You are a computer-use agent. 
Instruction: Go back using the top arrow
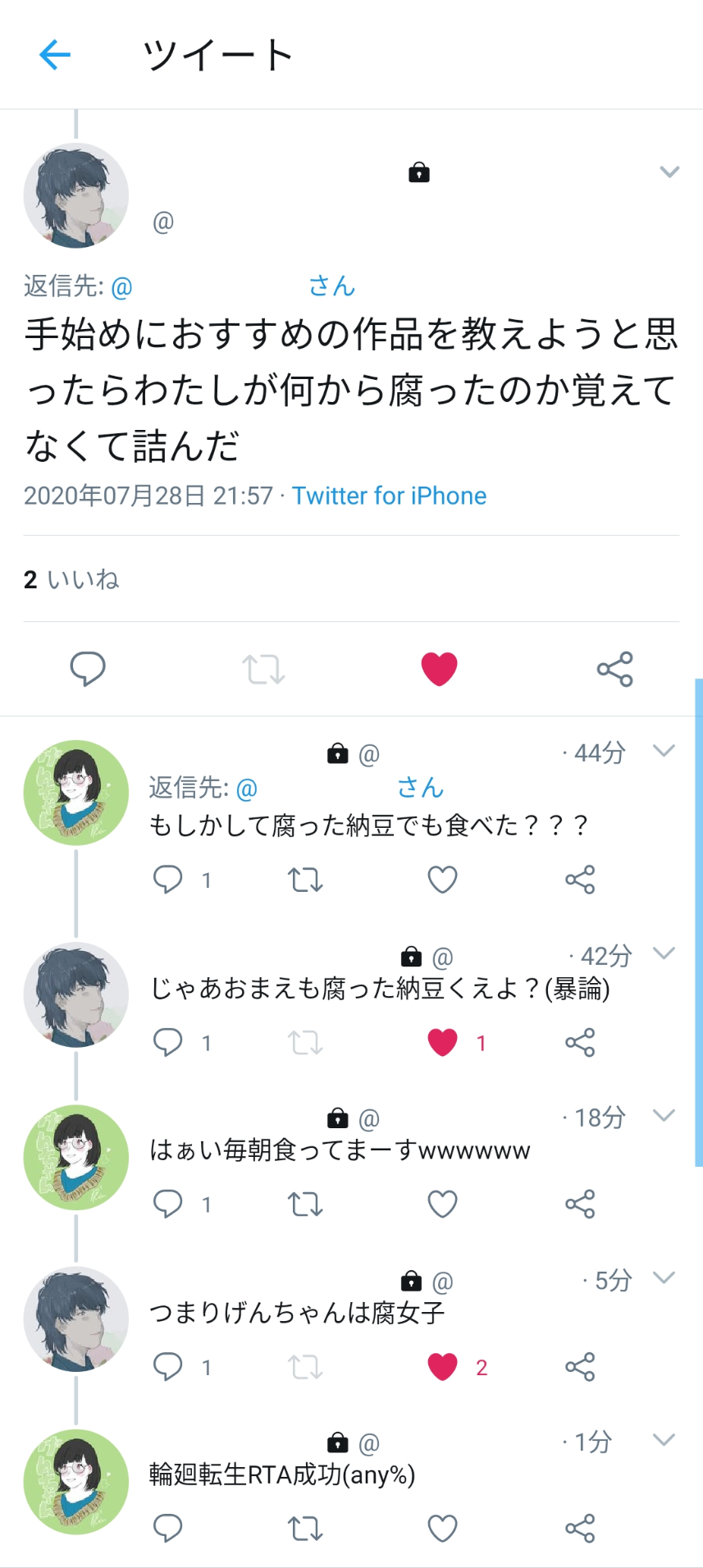click(x=55, y=55)
